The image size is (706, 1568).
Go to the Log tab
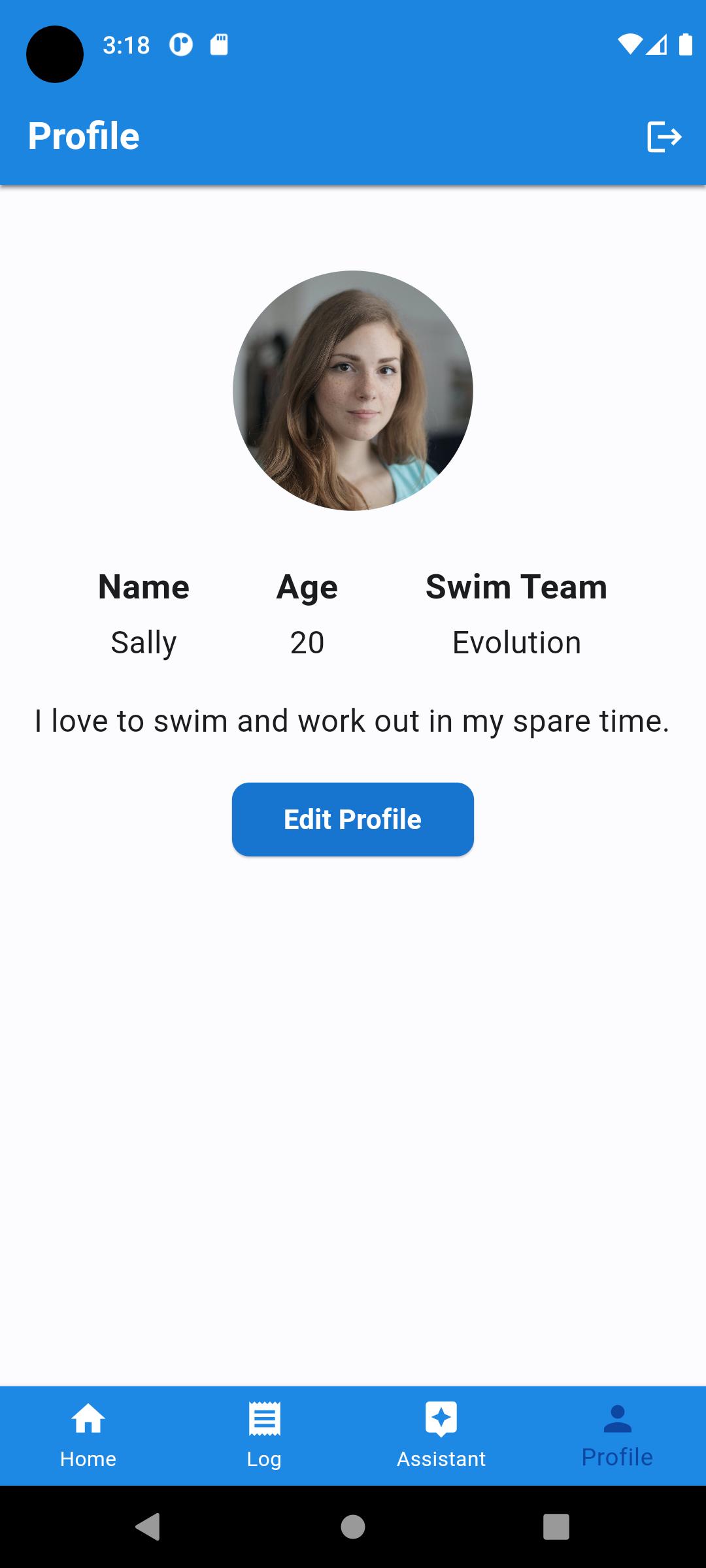[265, 1435]
